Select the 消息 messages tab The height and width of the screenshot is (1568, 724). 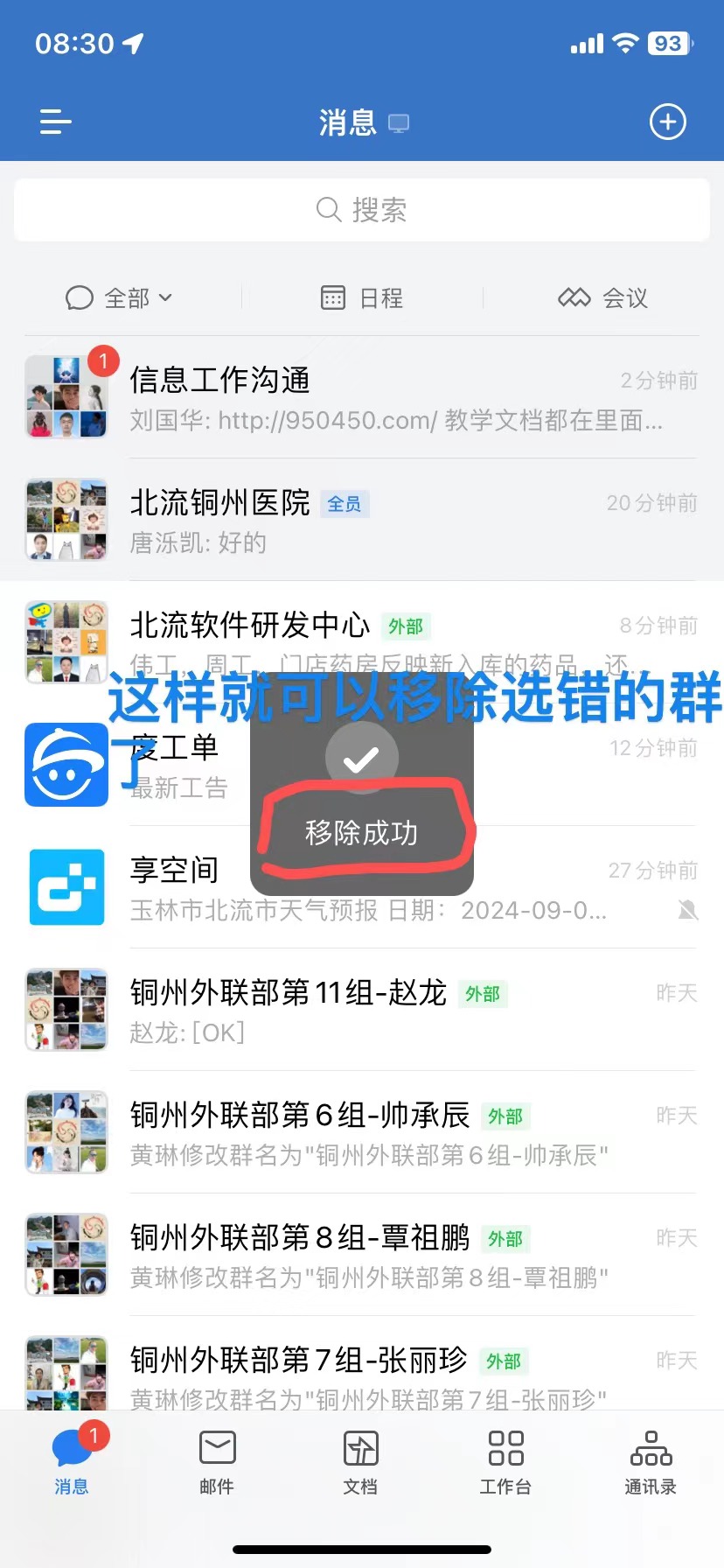[x=72, y=1462]
